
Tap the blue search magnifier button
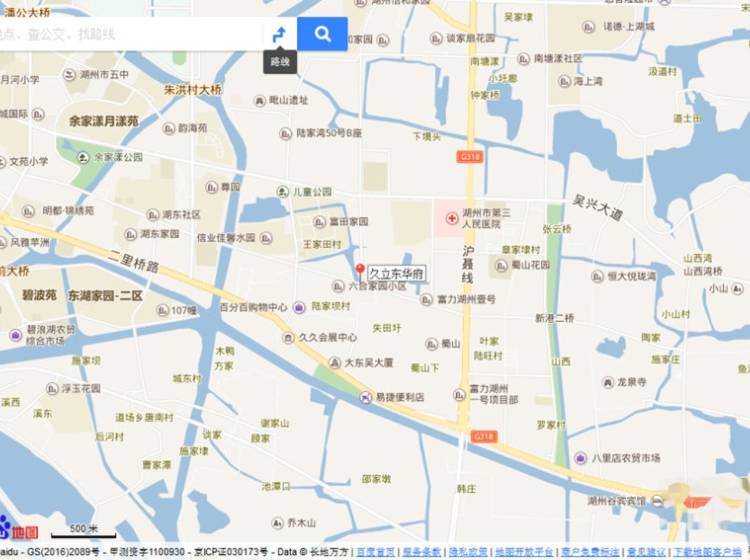point(322,34)
